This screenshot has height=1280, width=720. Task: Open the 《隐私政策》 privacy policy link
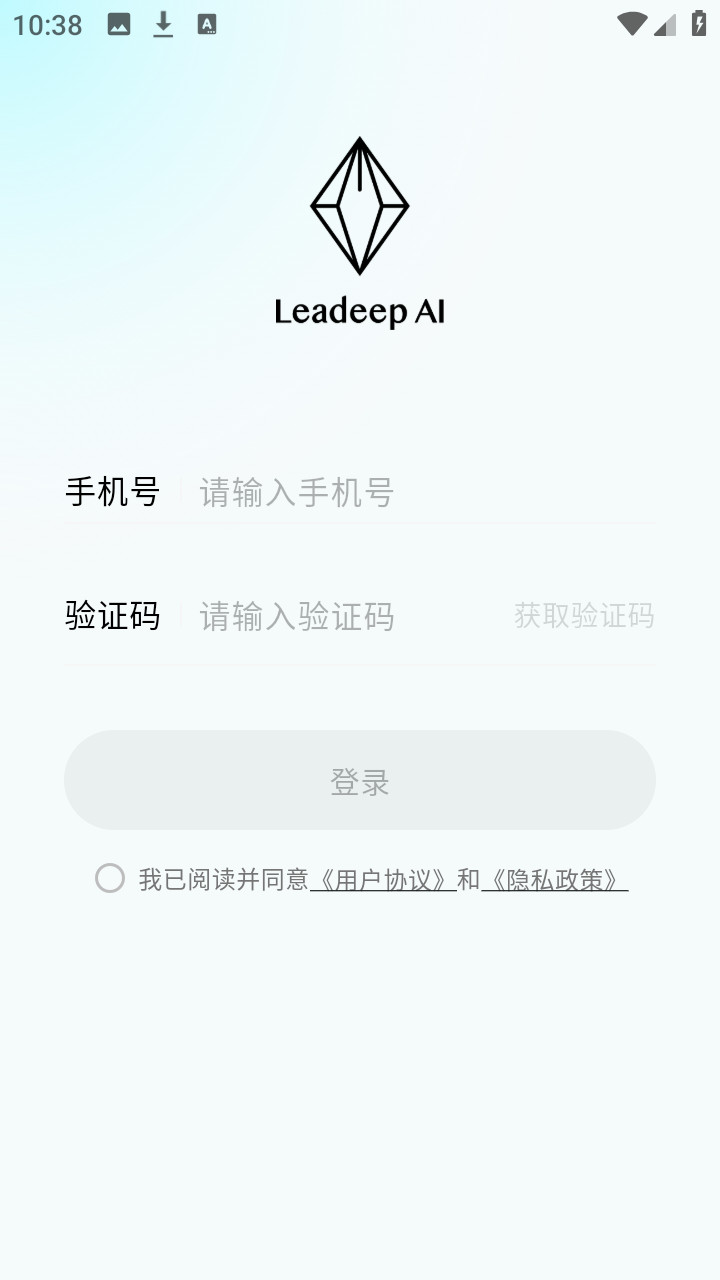click(x=557, y=879)
